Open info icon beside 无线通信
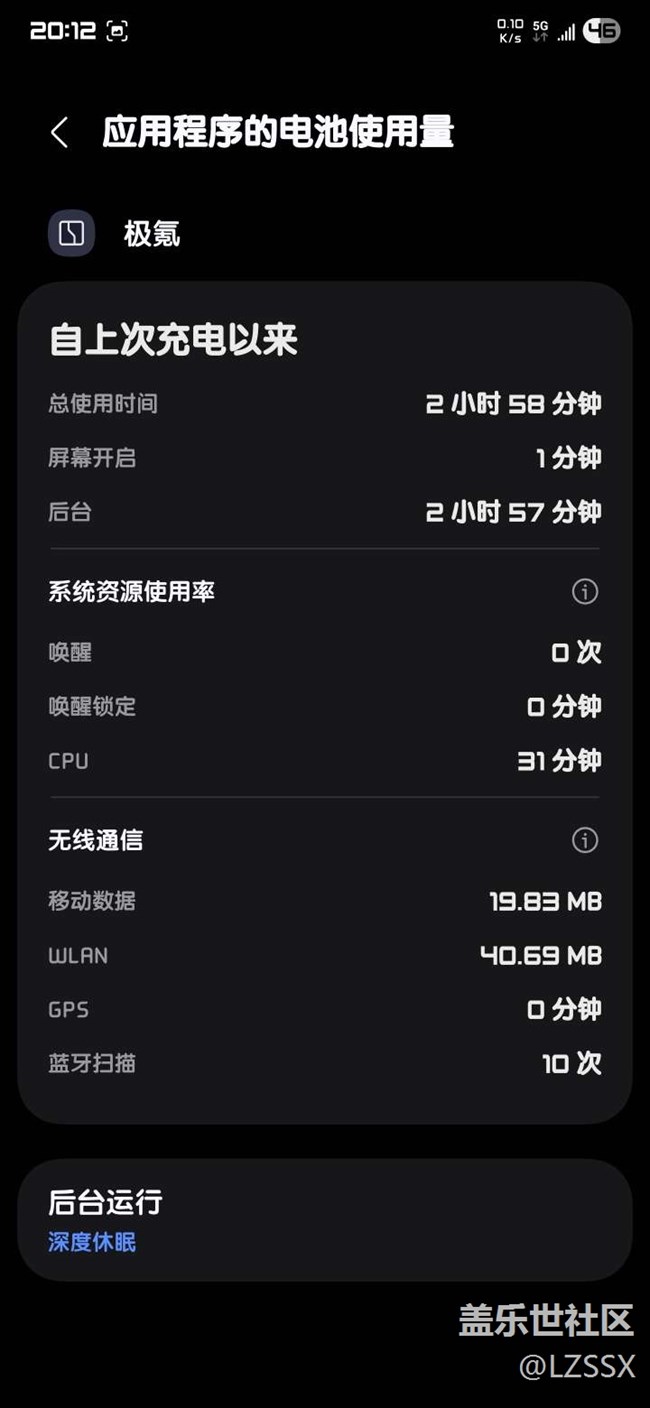This screenshot has width=650, height=1408. (x=585, y=840)
